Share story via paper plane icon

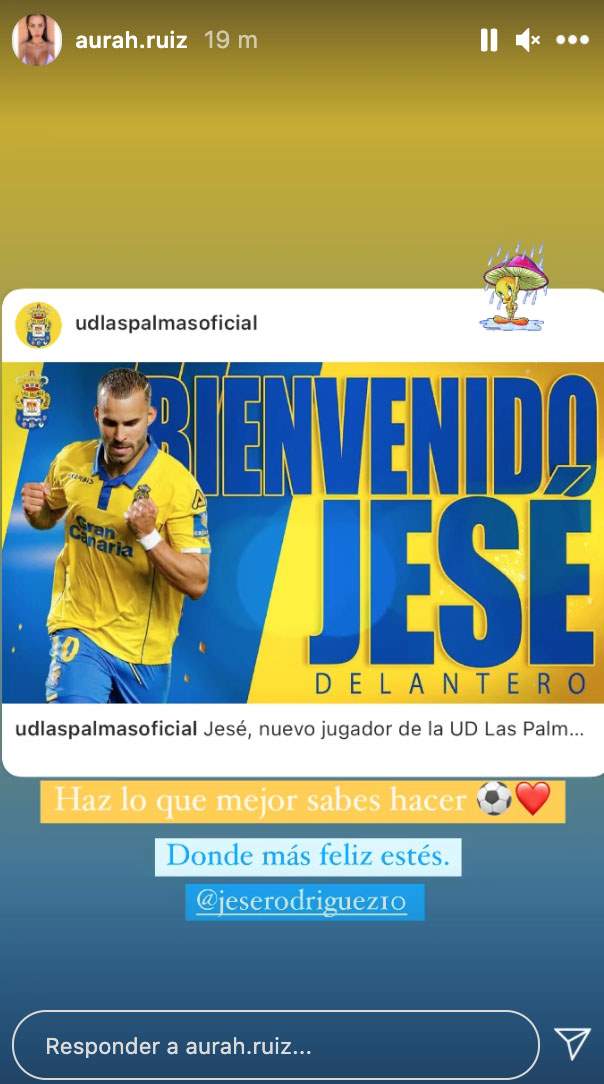pyautogui.click(x=571, y=1044)
